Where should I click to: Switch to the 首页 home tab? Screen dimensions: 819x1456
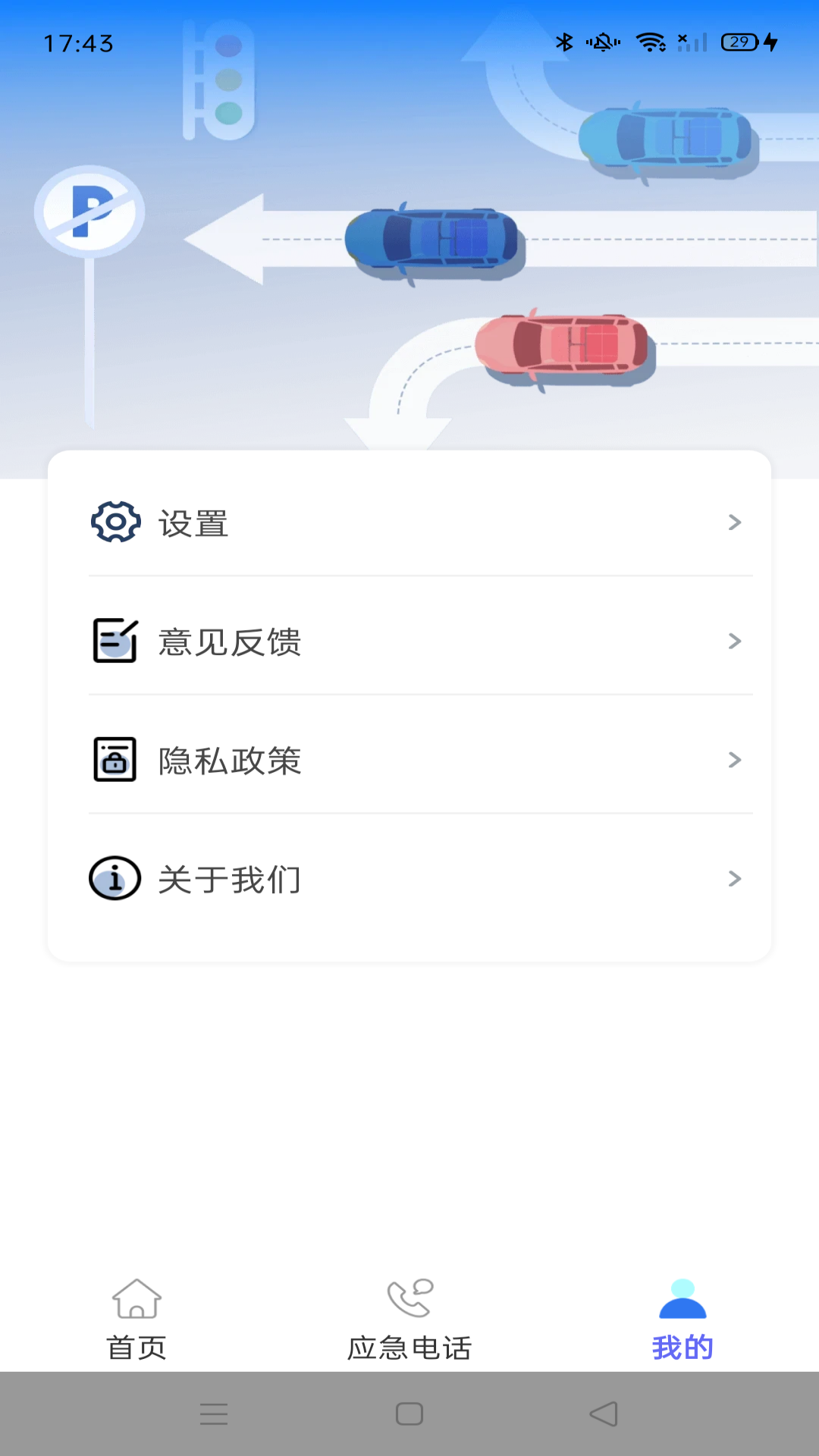pos(136,1319)
